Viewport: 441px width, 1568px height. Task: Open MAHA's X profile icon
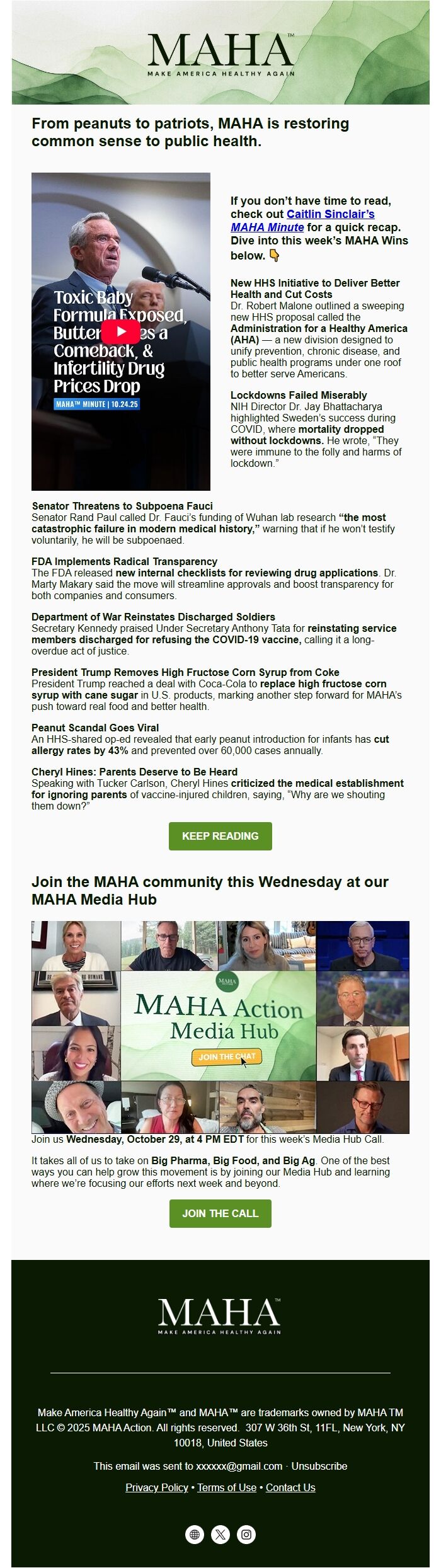click(220, 1535)
